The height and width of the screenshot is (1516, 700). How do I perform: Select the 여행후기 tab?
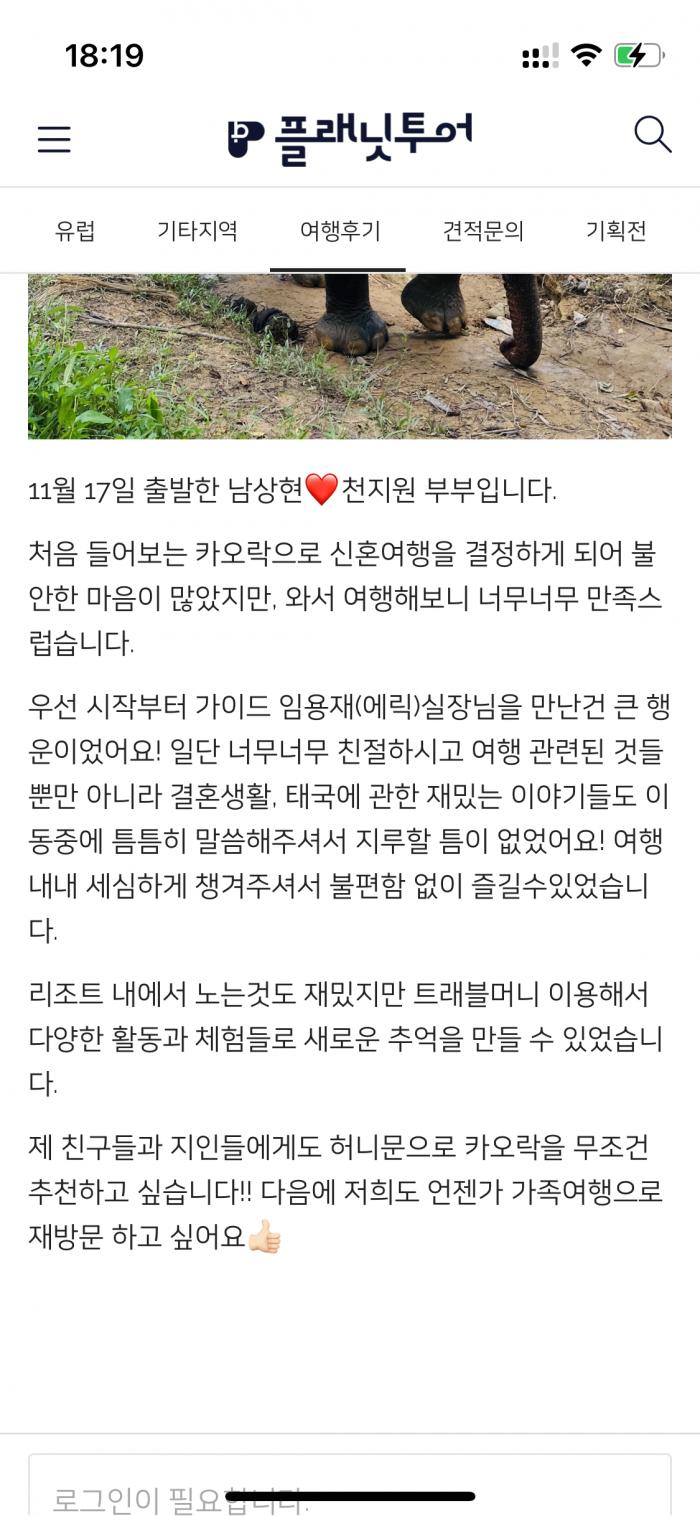pos(340,231)
